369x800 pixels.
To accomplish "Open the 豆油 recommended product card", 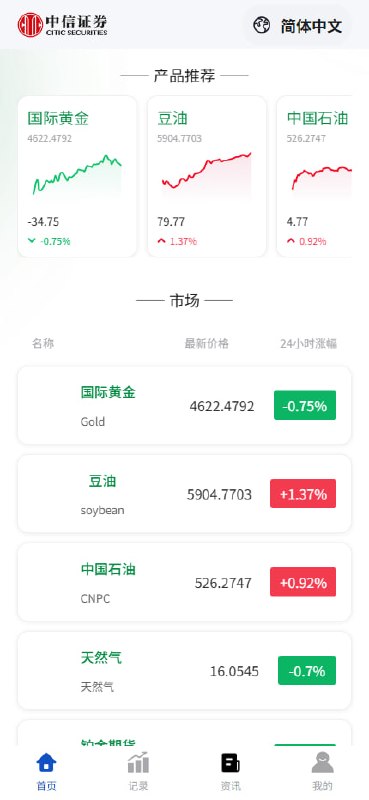I will [x=207, y=177].
